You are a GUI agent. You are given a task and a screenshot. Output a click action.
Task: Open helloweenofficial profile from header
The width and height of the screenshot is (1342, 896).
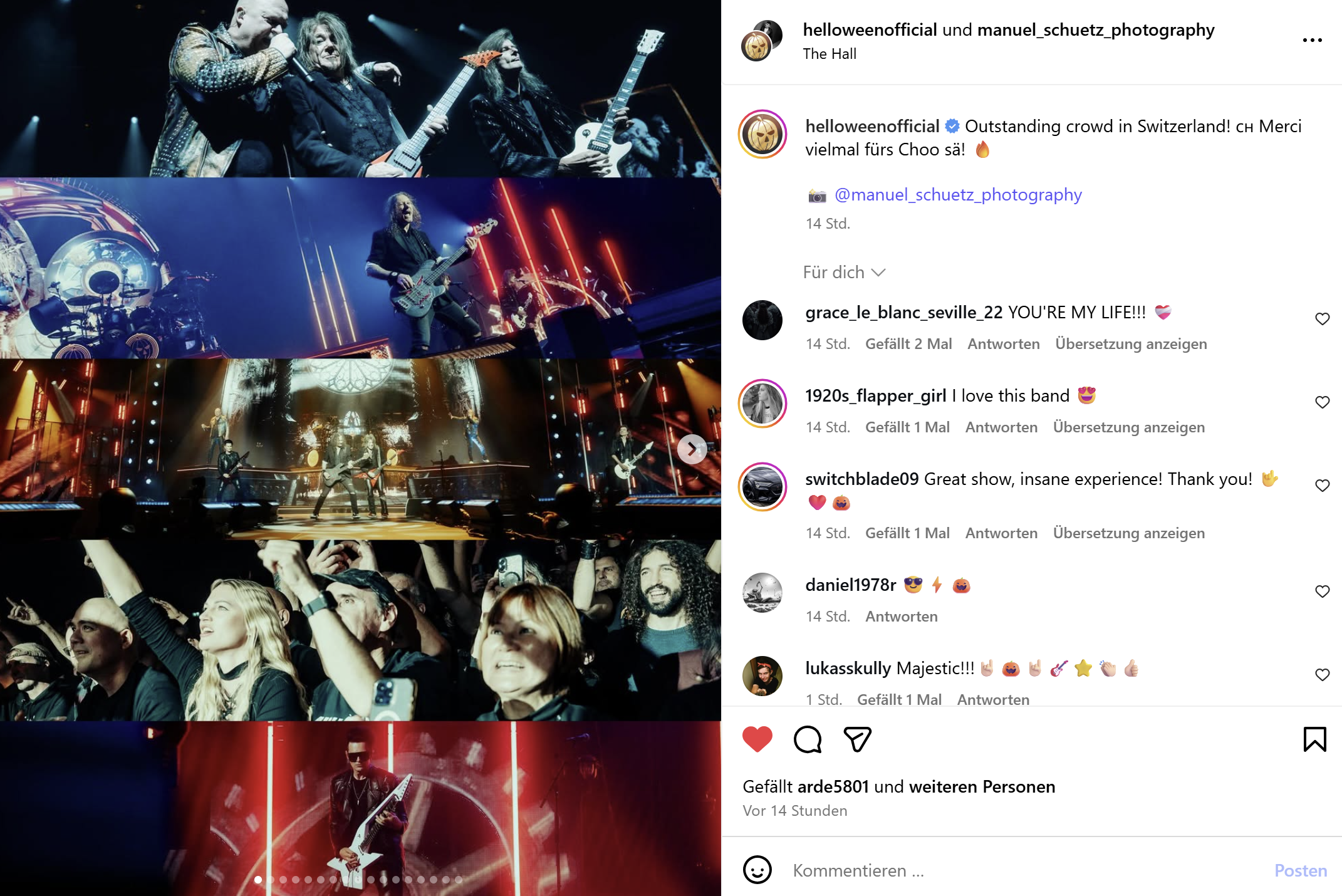coord(870,29)
